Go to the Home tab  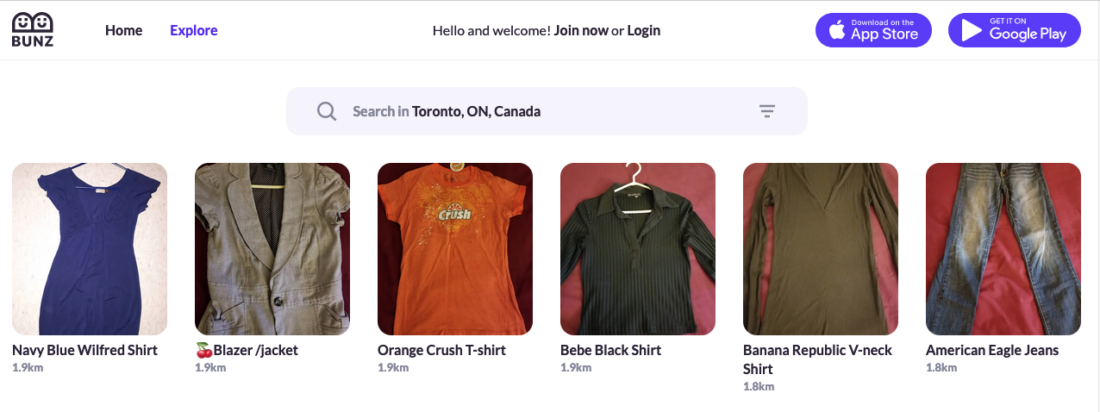click(124, 30)
